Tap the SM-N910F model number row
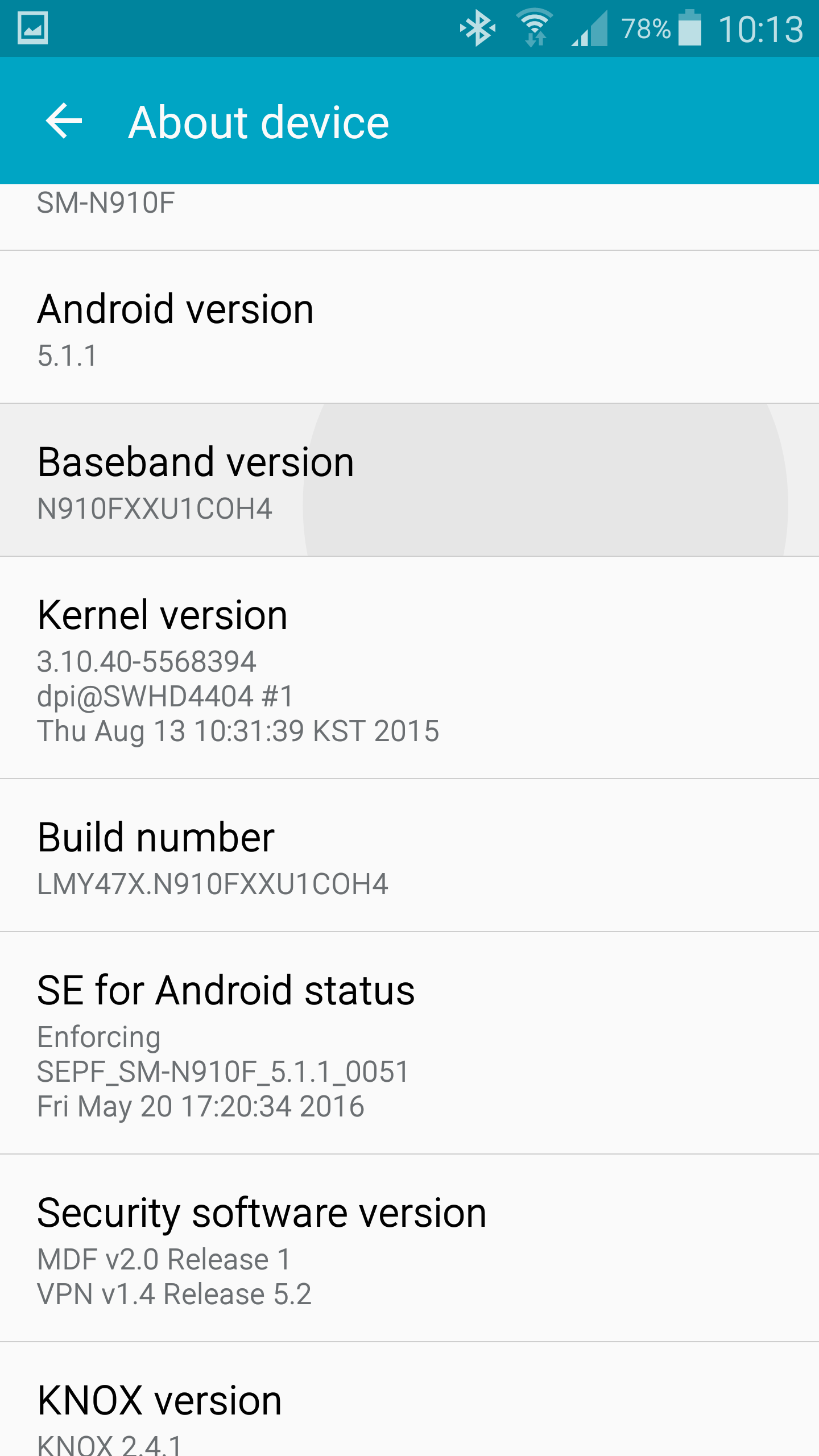The height and width of the screenshot is (1456, 819). 409,217
